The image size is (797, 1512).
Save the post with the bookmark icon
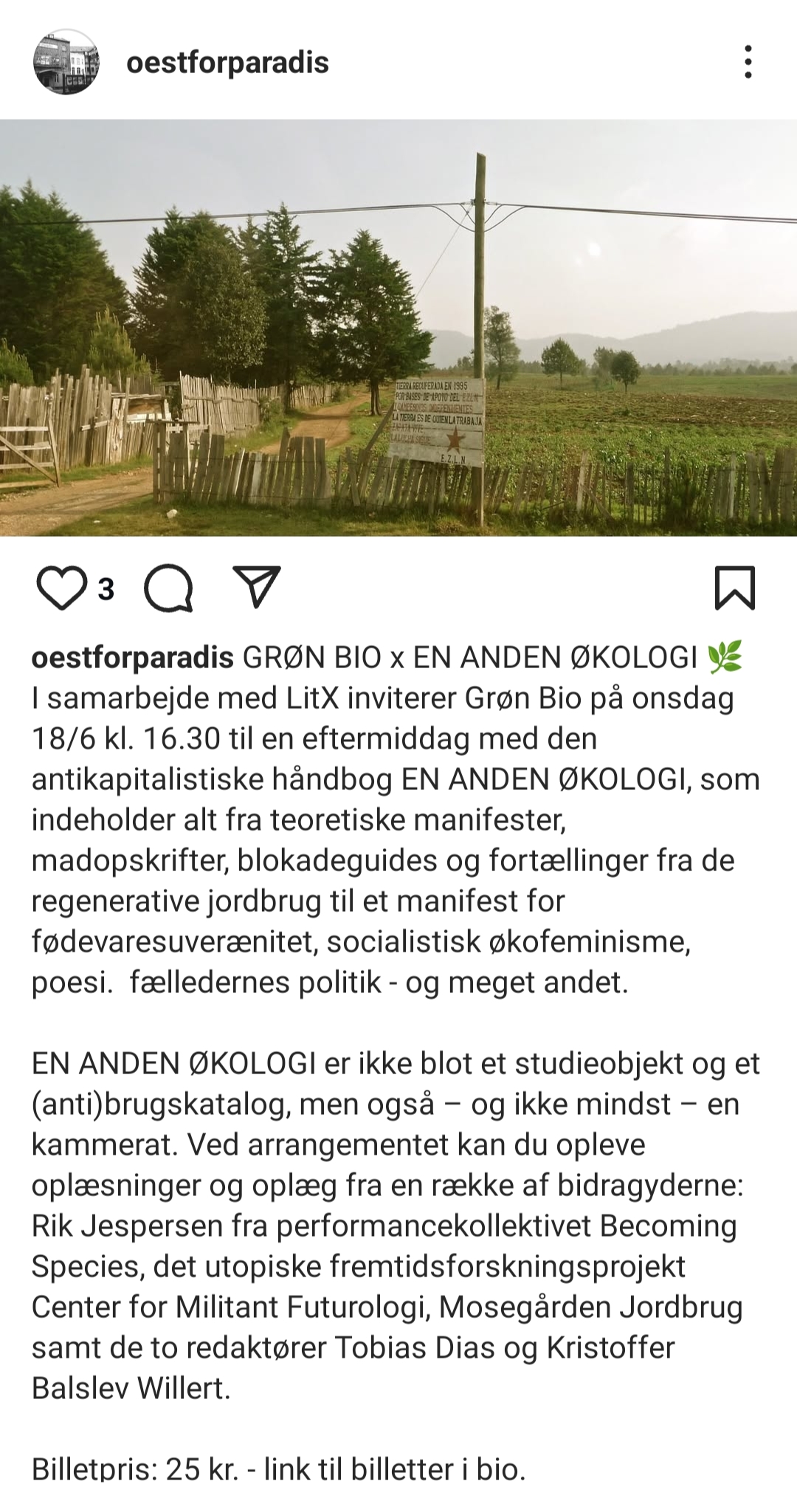click(x=734, y=588)
